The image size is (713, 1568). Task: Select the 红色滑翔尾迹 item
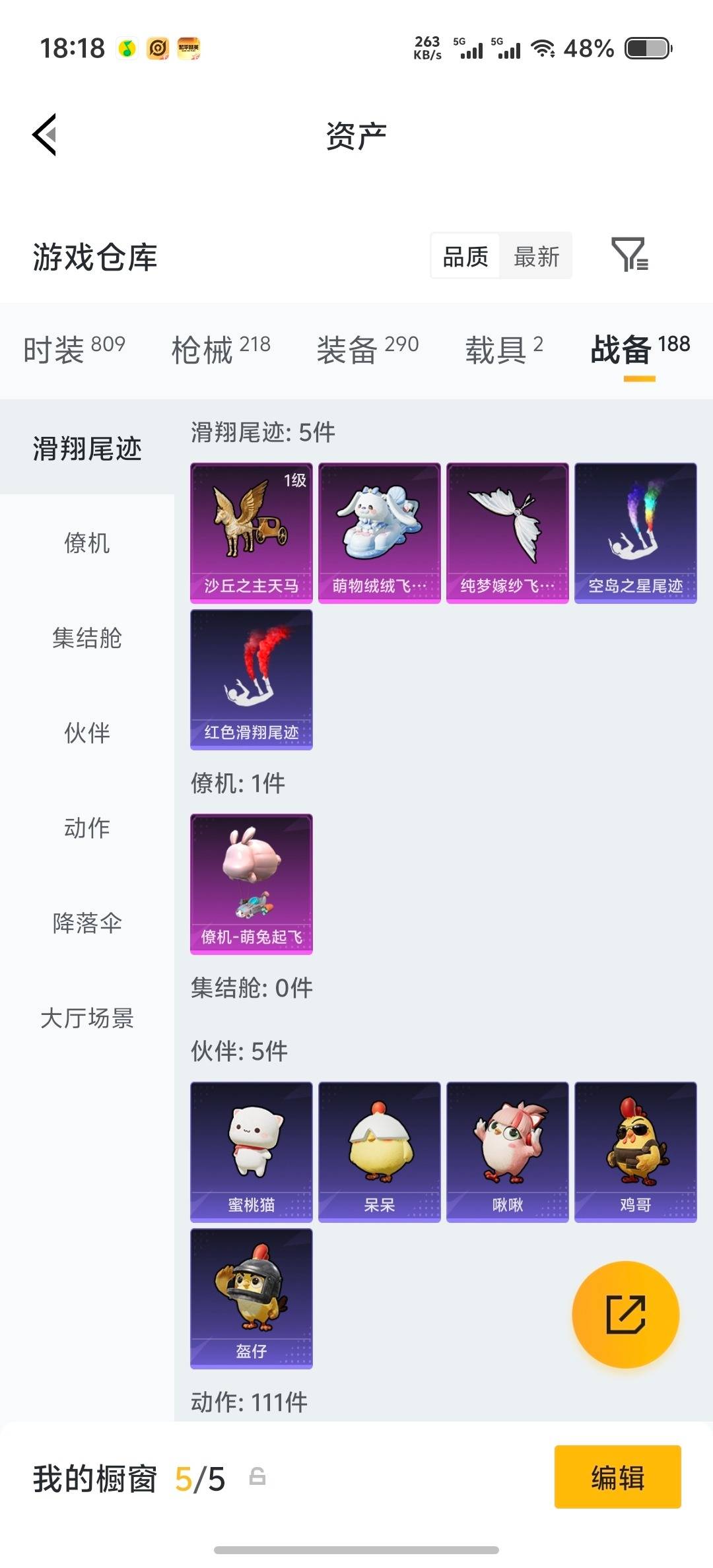click(251, 680)
